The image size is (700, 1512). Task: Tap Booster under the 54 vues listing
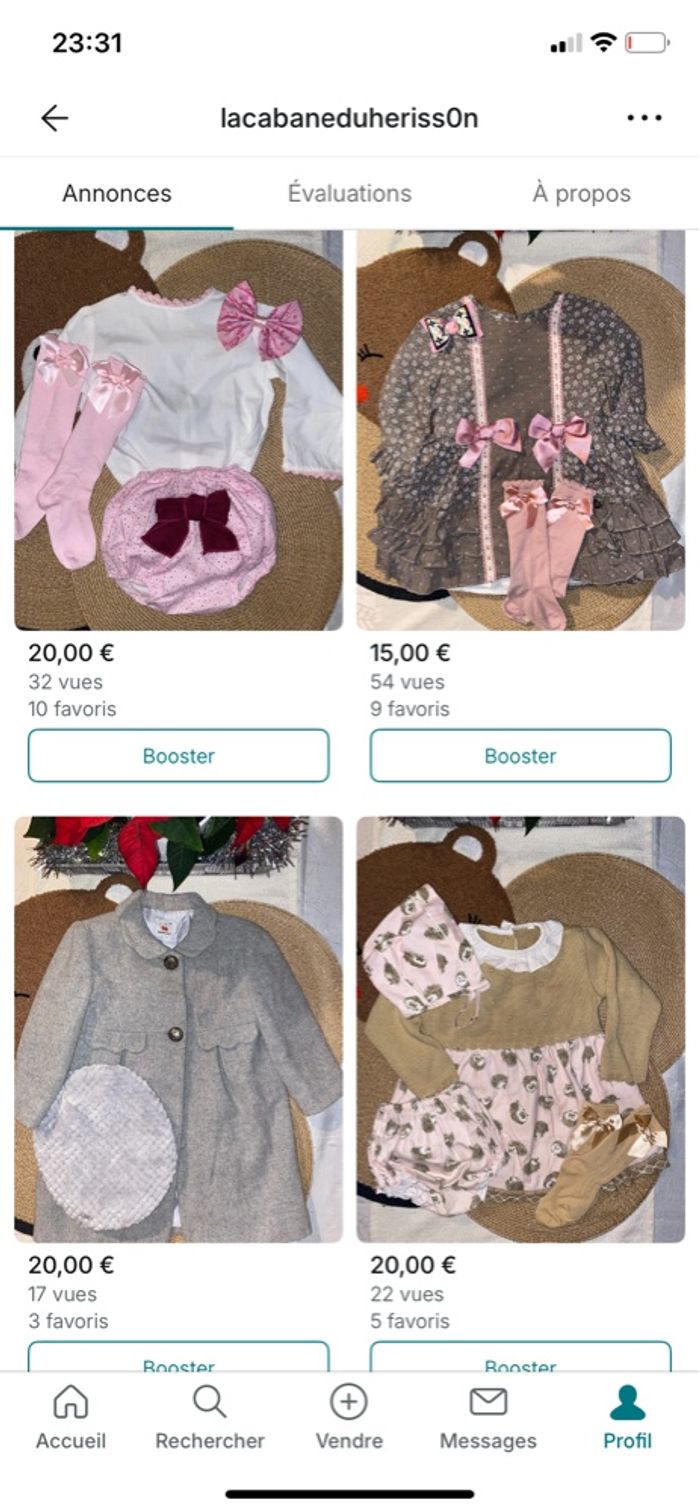[521, 756]
